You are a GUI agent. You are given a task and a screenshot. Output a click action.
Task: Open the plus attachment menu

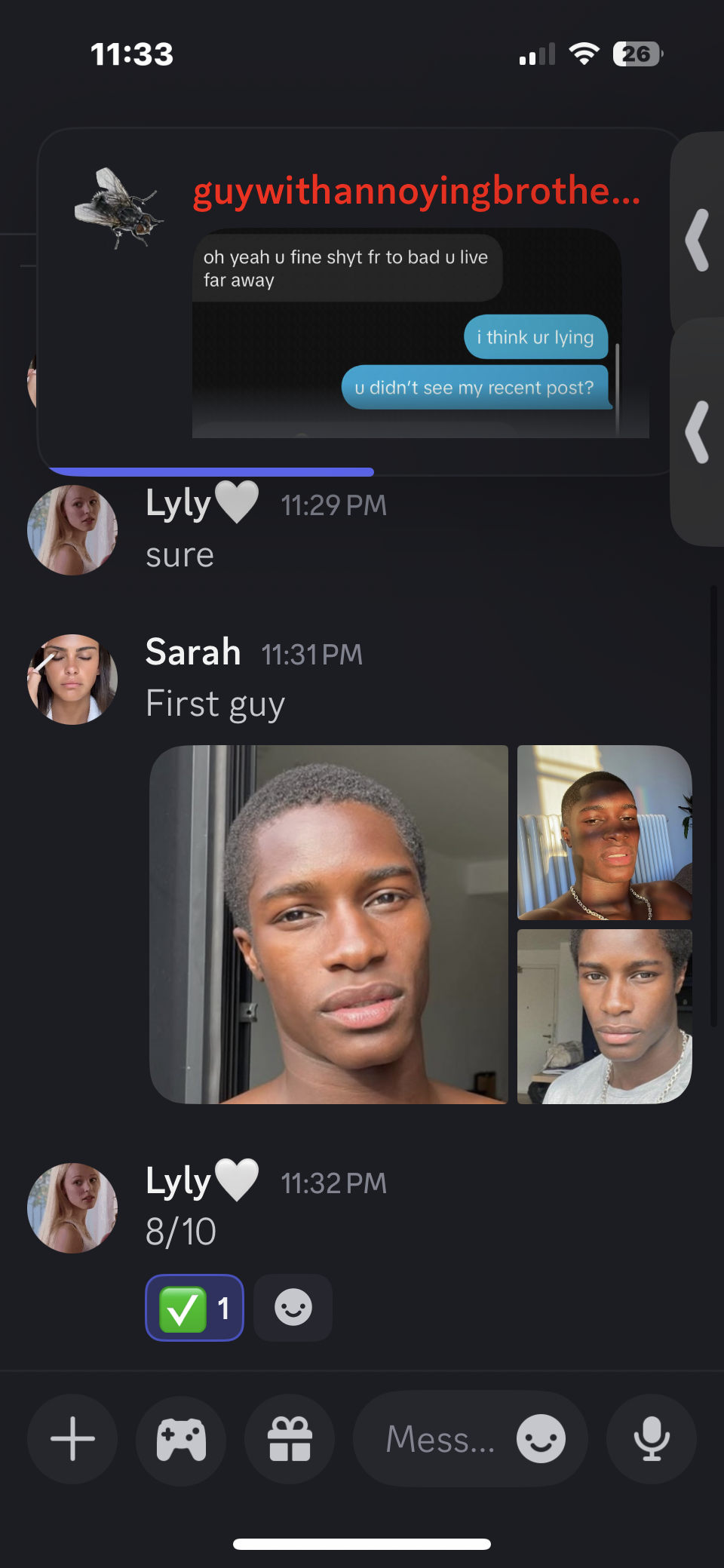[x=72, y=1439]
